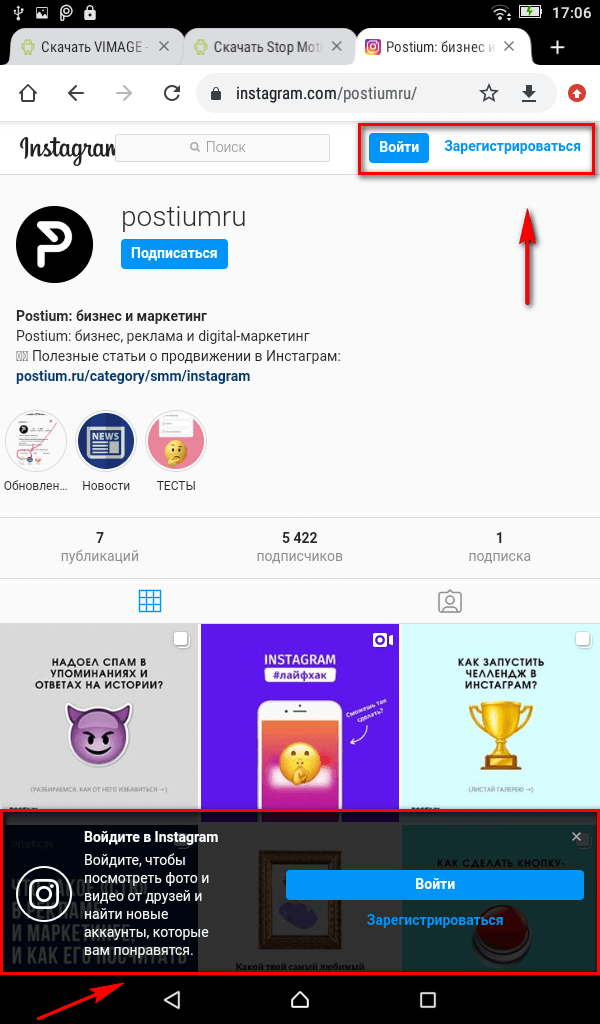Open a new browser tab
The width and height of the screenshot is (600, 1024).
558,48
